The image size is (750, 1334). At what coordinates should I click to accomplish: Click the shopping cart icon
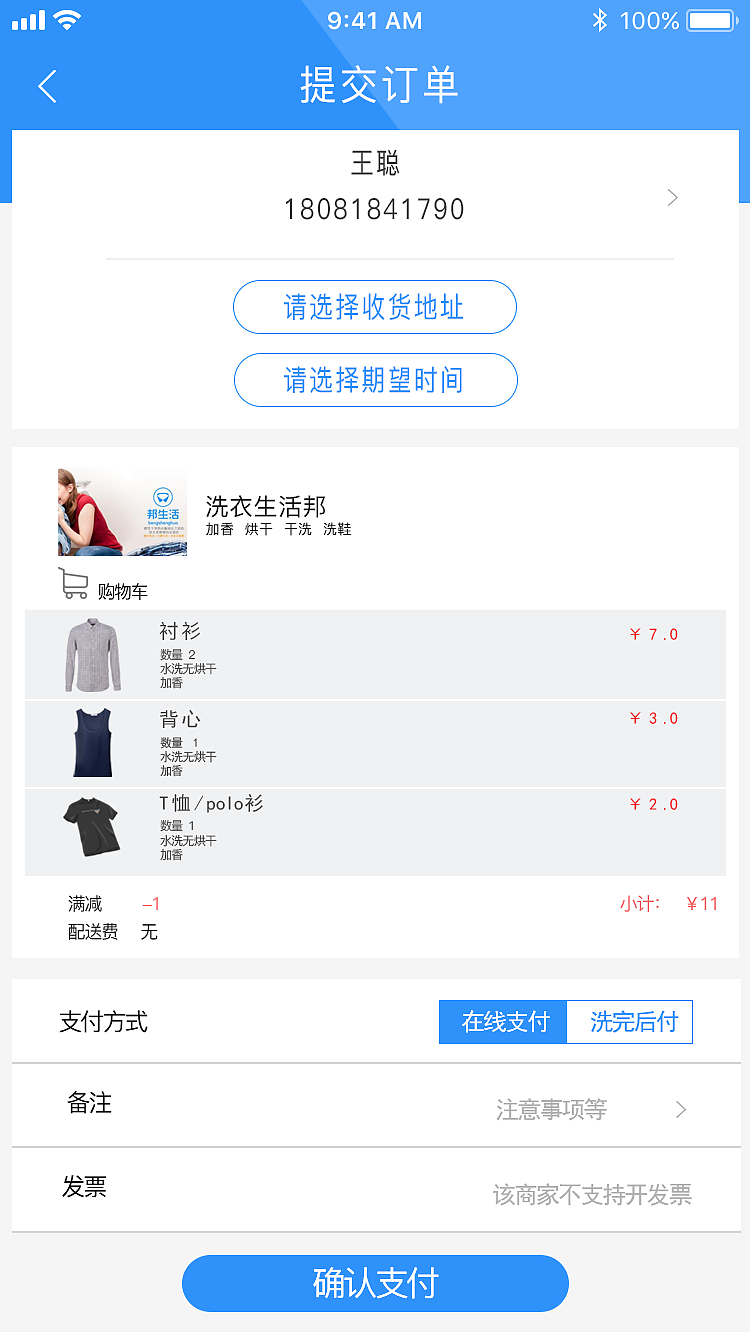(71, 582)
